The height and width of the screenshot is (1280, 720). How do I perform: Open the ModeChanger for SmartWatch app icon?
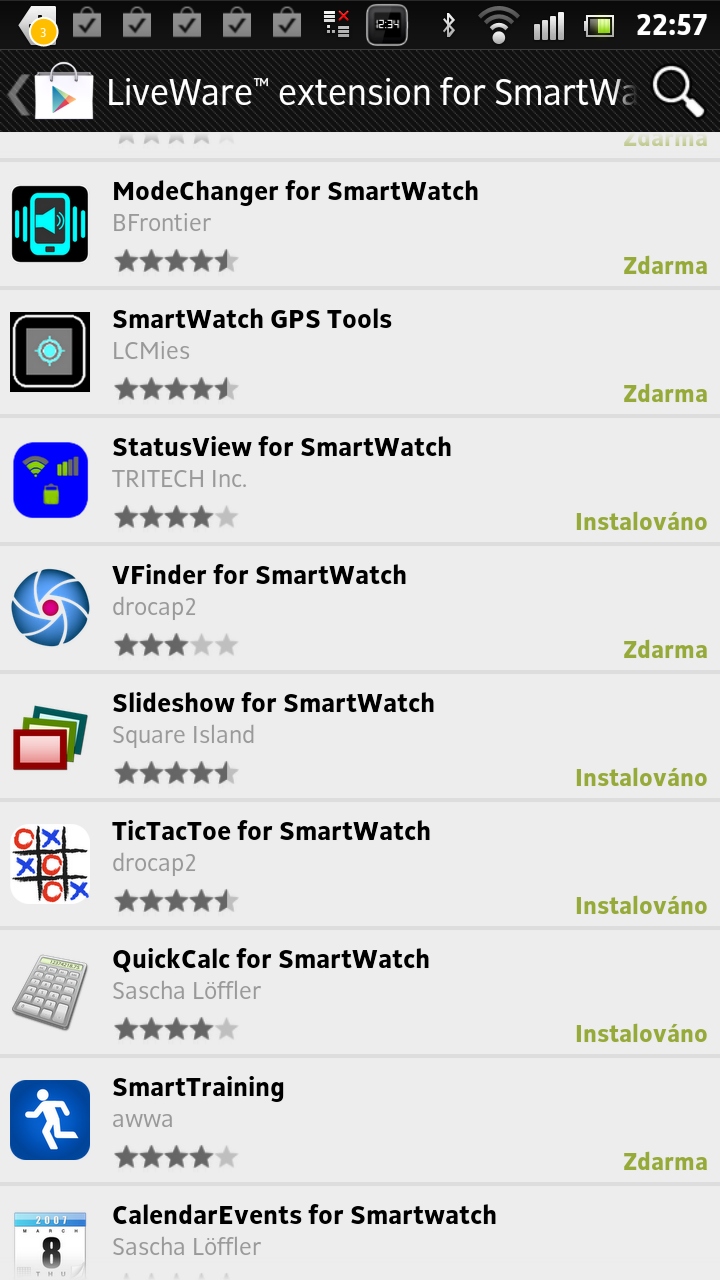click(50, 223)
